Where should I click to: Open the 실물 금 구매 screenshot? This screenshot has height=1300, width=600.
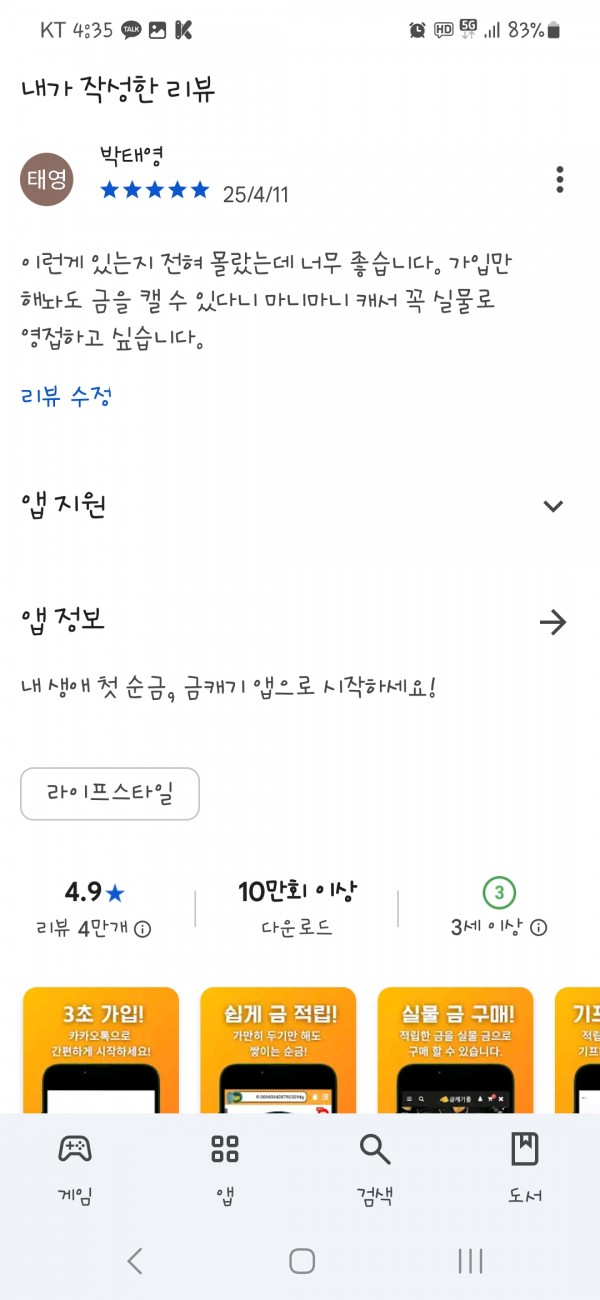pos(455,1050)
